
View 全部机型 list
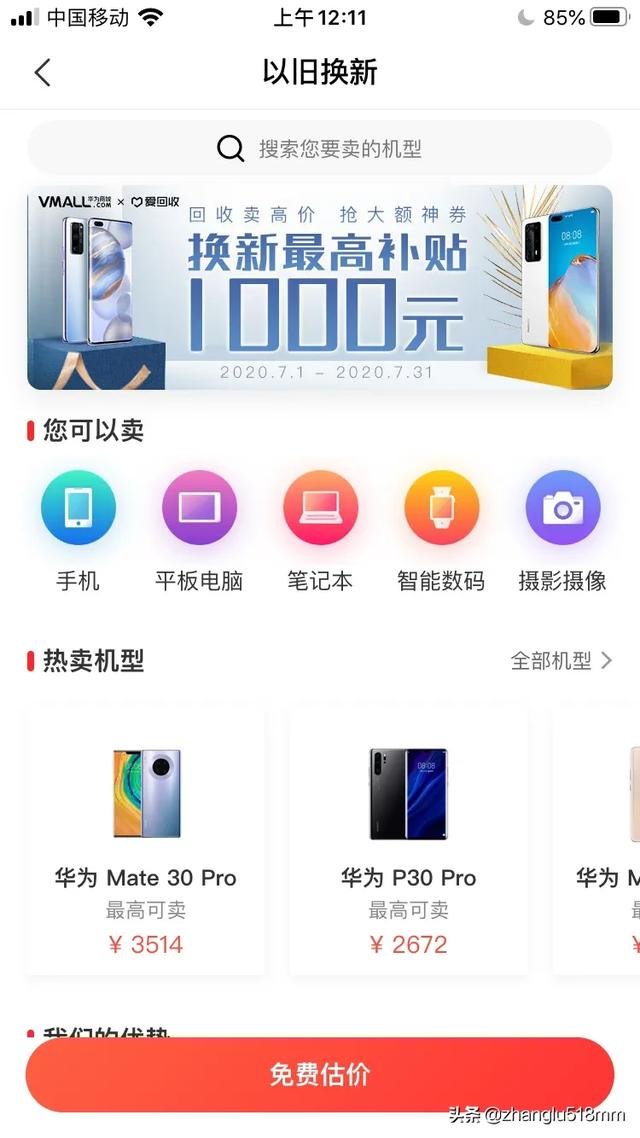click(561, 661)
